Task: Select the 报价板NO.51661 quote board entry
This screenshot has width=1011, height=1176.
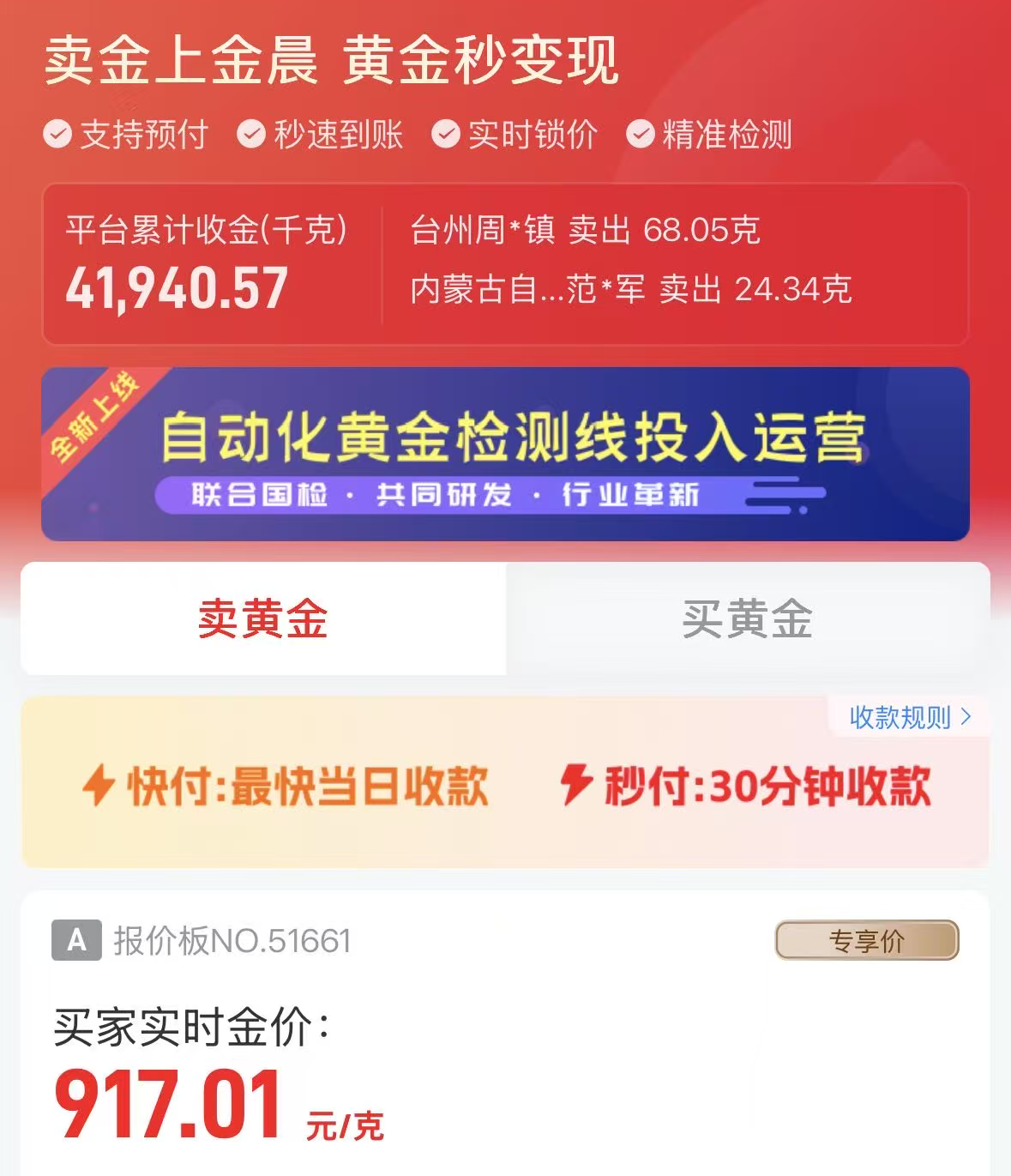Action: (x=232, y=941)
